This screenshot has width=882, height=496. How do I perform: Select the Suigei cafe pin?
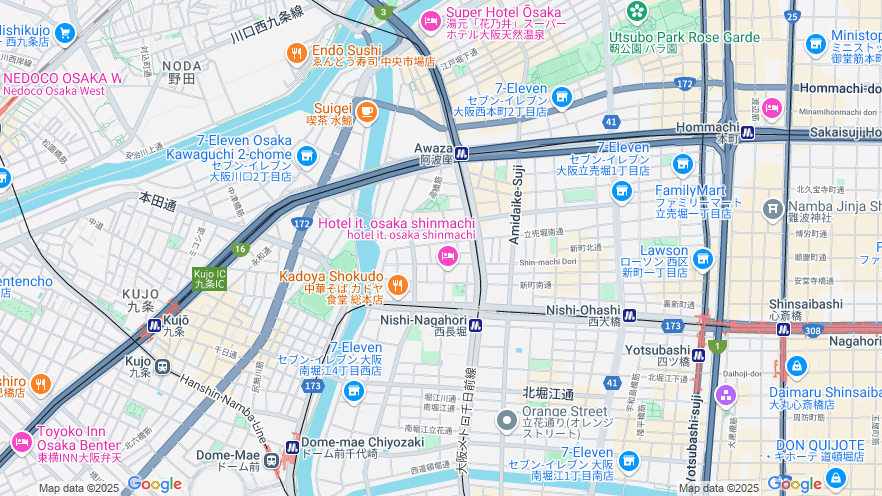tap(366, 110)
